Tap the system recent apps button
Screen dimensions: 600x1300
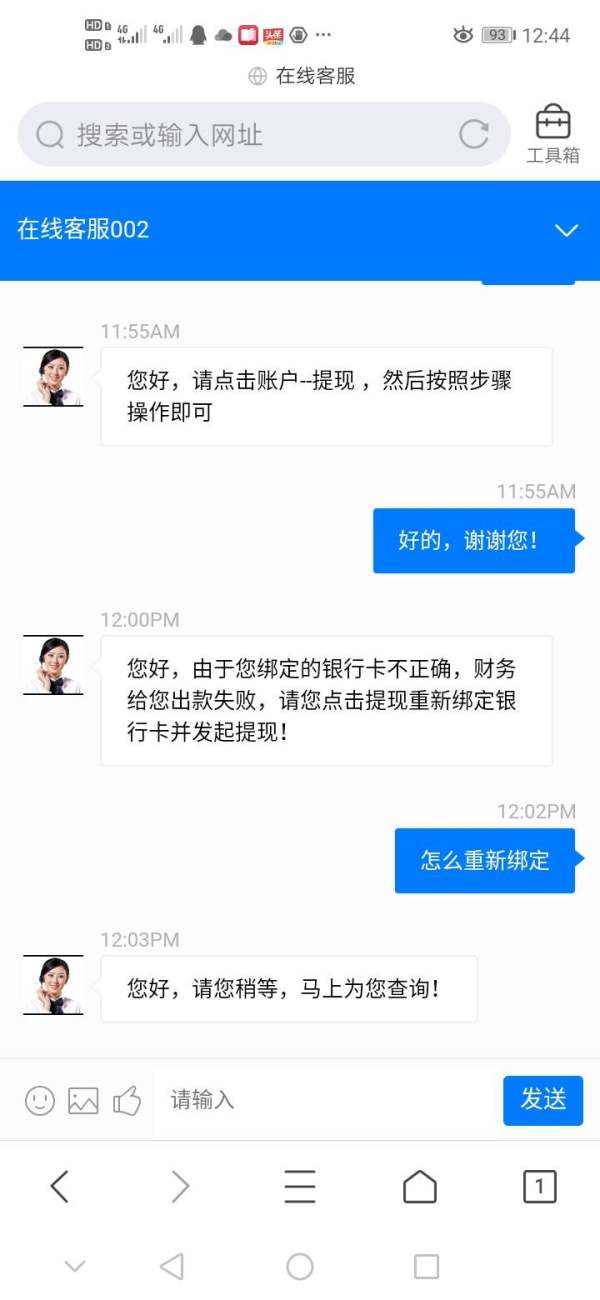coord(426,1267)
